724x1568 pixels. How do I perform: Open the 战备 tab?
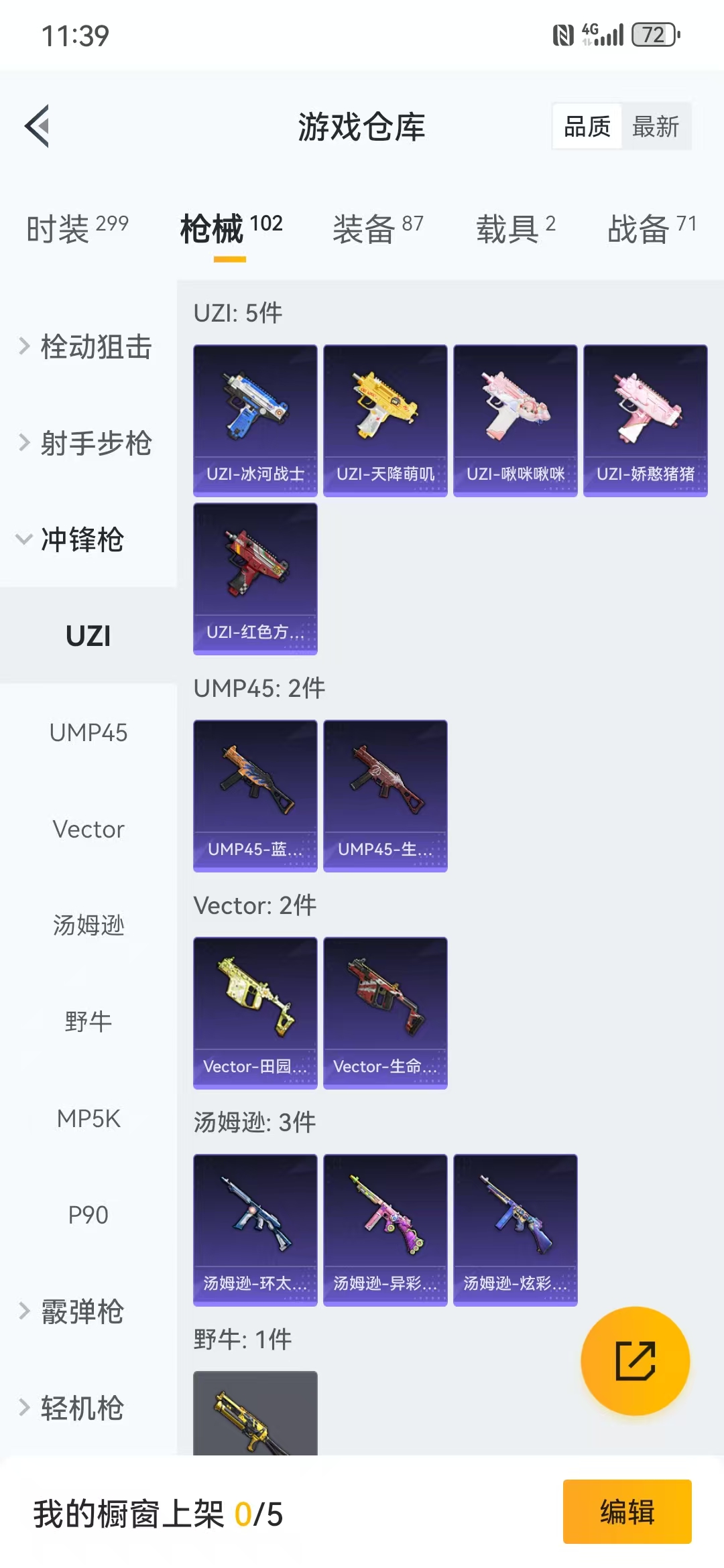pos(652,229)
